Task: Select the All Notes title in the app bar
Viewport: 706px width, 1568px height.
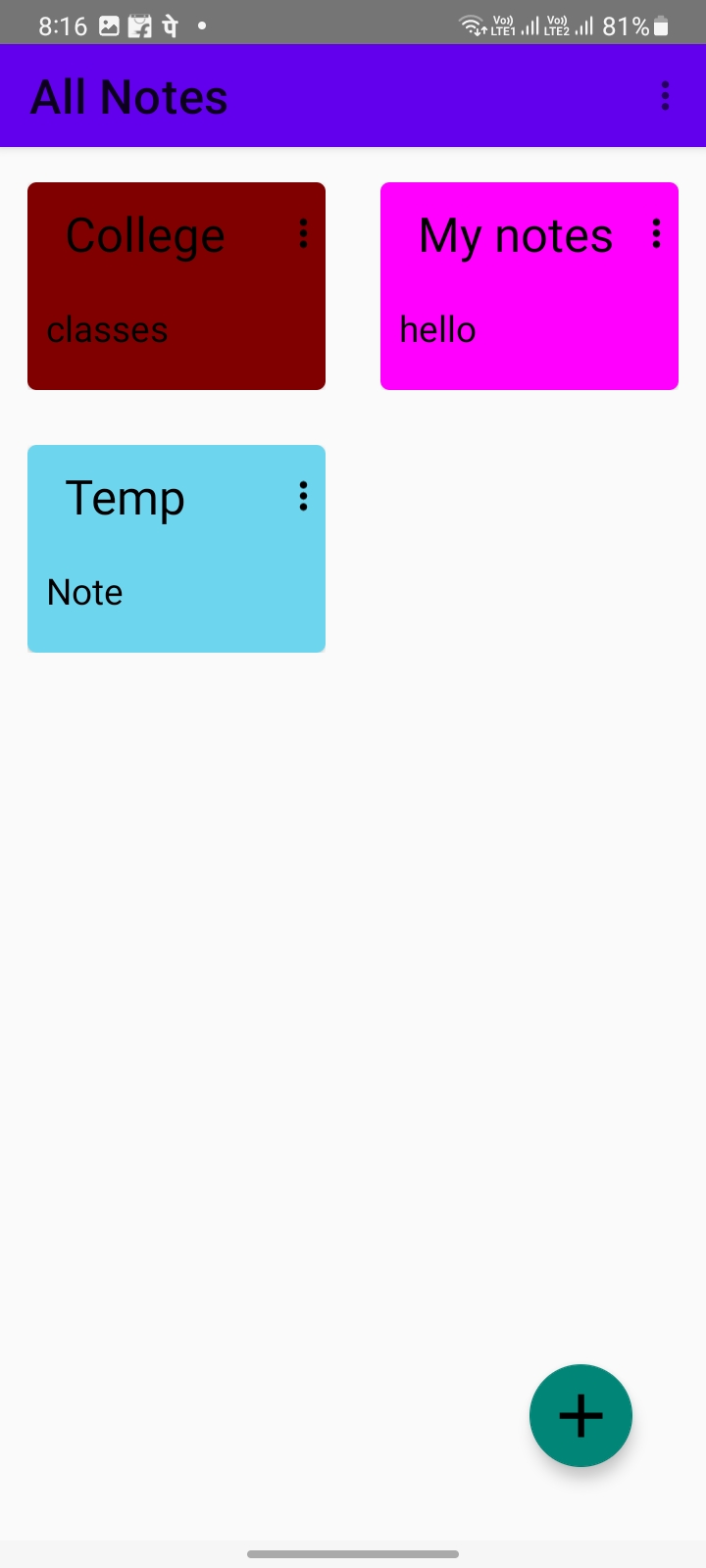Action: (x=128, y=95)
